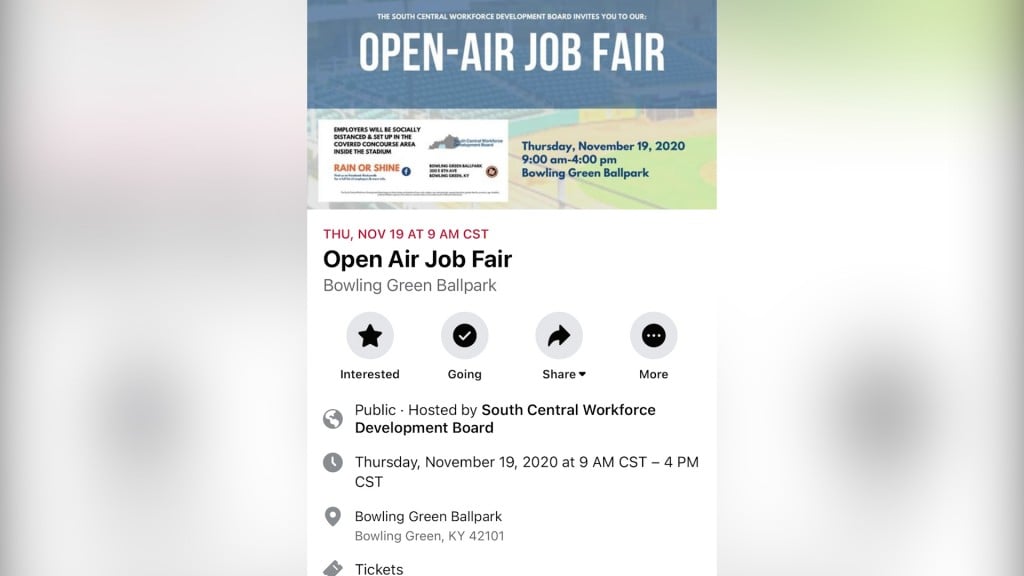
Task: Mark yourself as Interested in the event
Action: pos(370,336)
